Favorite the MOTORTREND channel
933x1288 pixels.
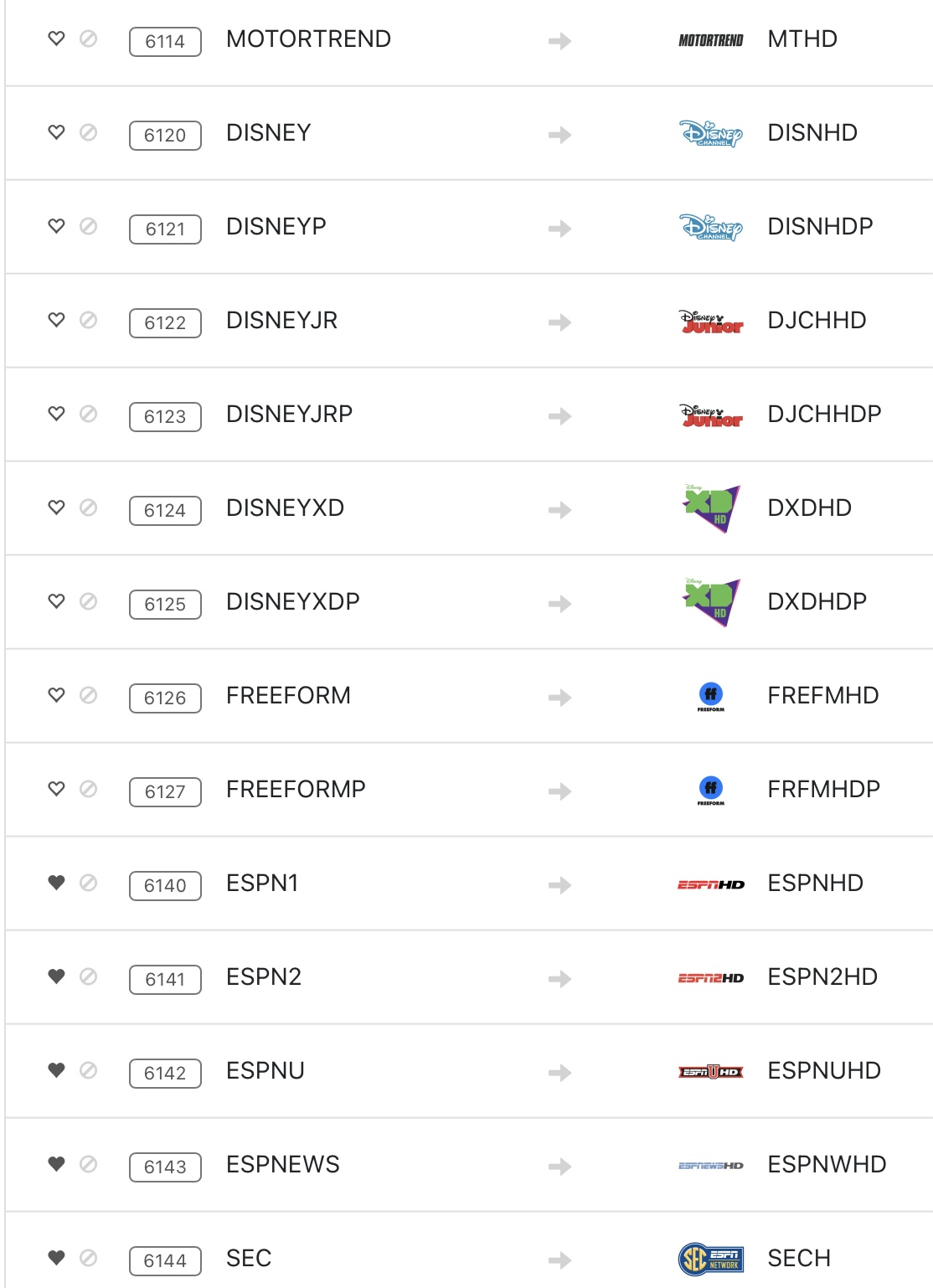[56, 39]
